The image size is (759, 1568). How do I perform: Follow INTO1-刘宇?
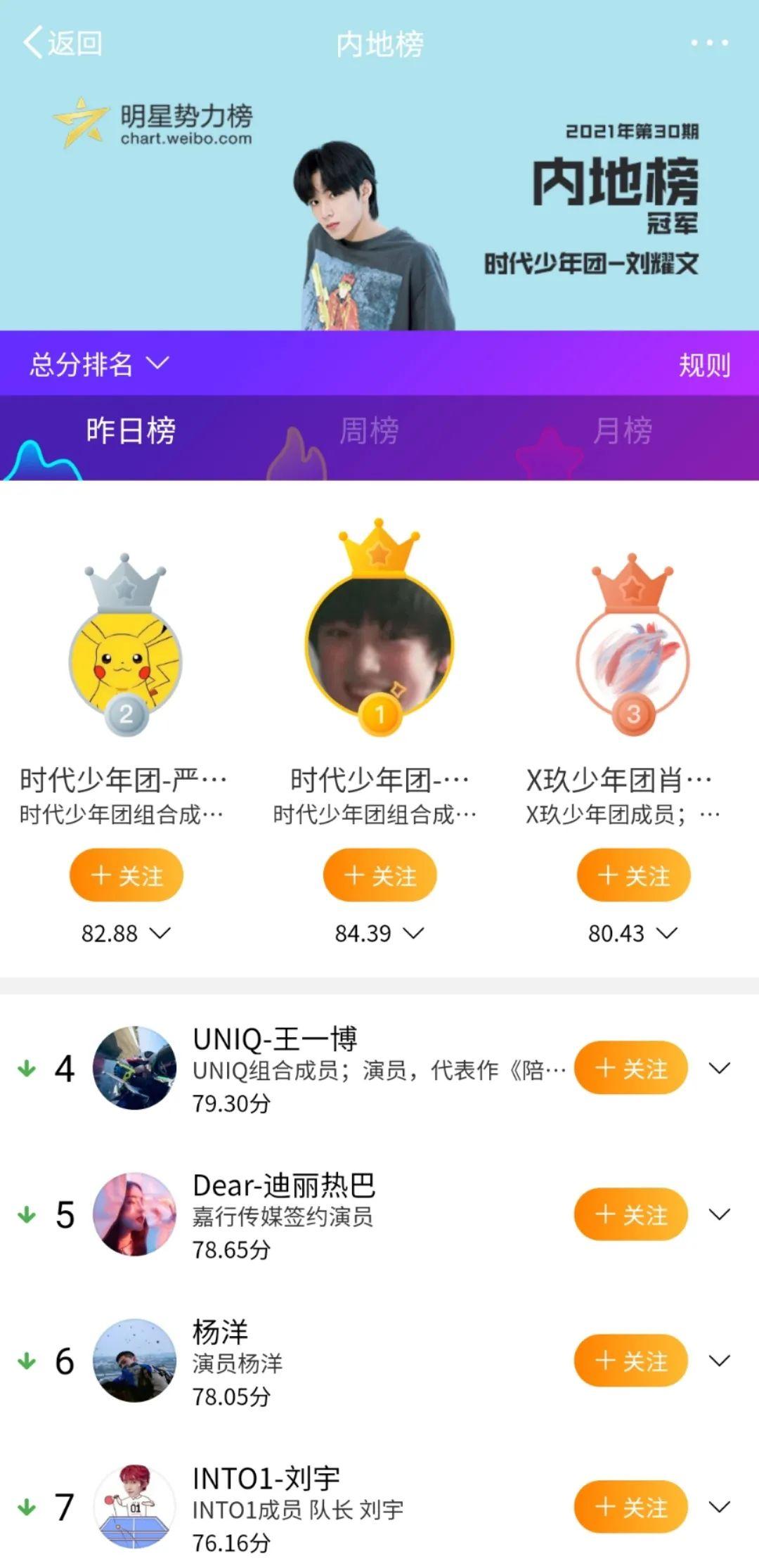tap(630, 1507)
